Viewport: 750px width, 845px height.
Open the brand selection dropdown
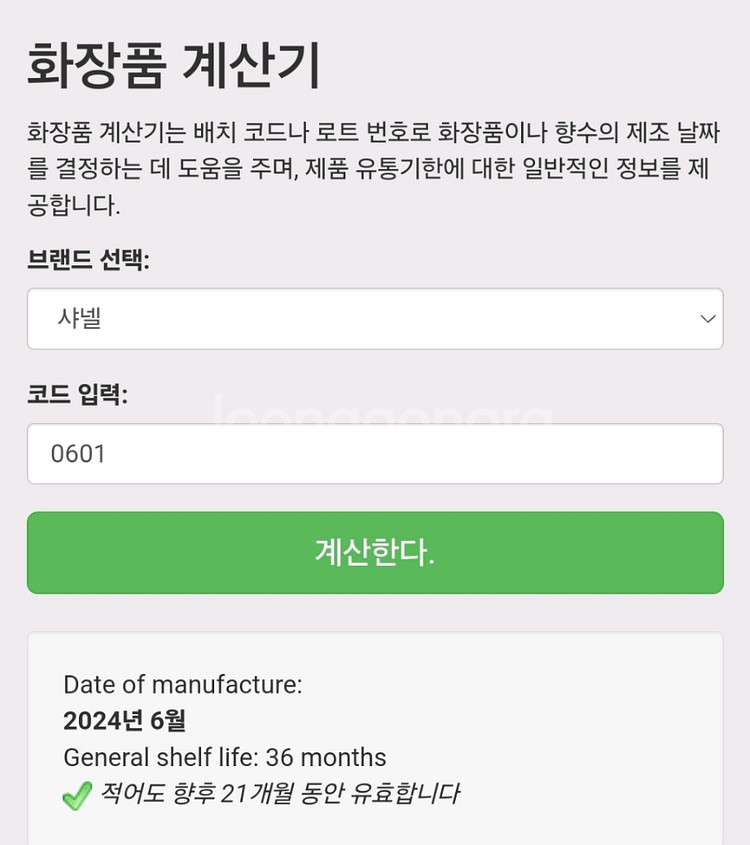point(375,319)
